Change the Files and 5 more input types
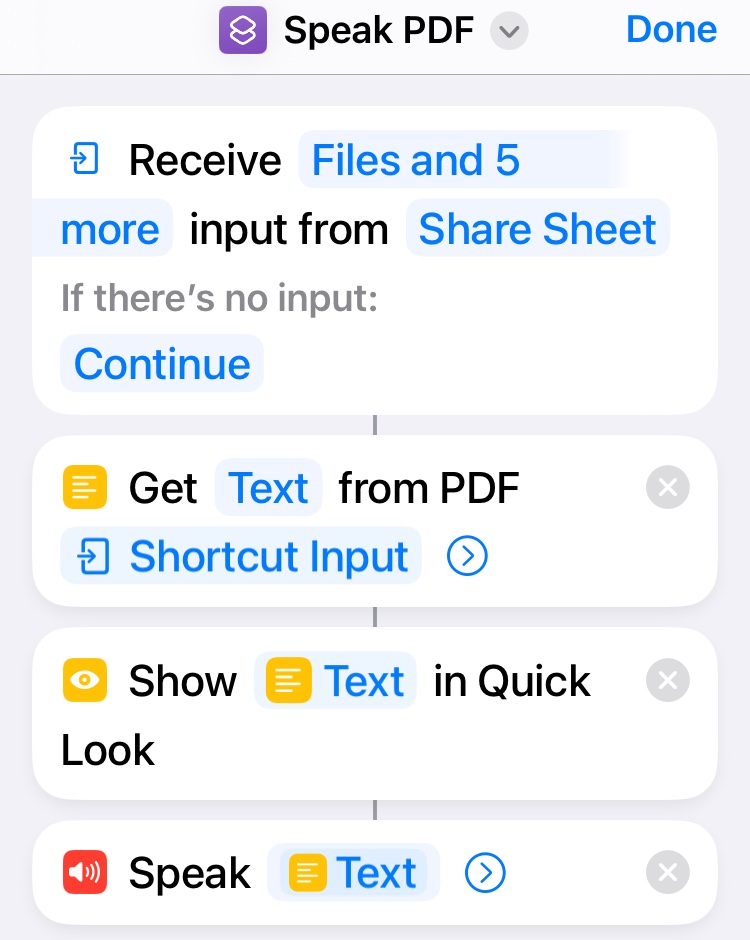This screenshot has height=940, width=750. tap(415, 161)
